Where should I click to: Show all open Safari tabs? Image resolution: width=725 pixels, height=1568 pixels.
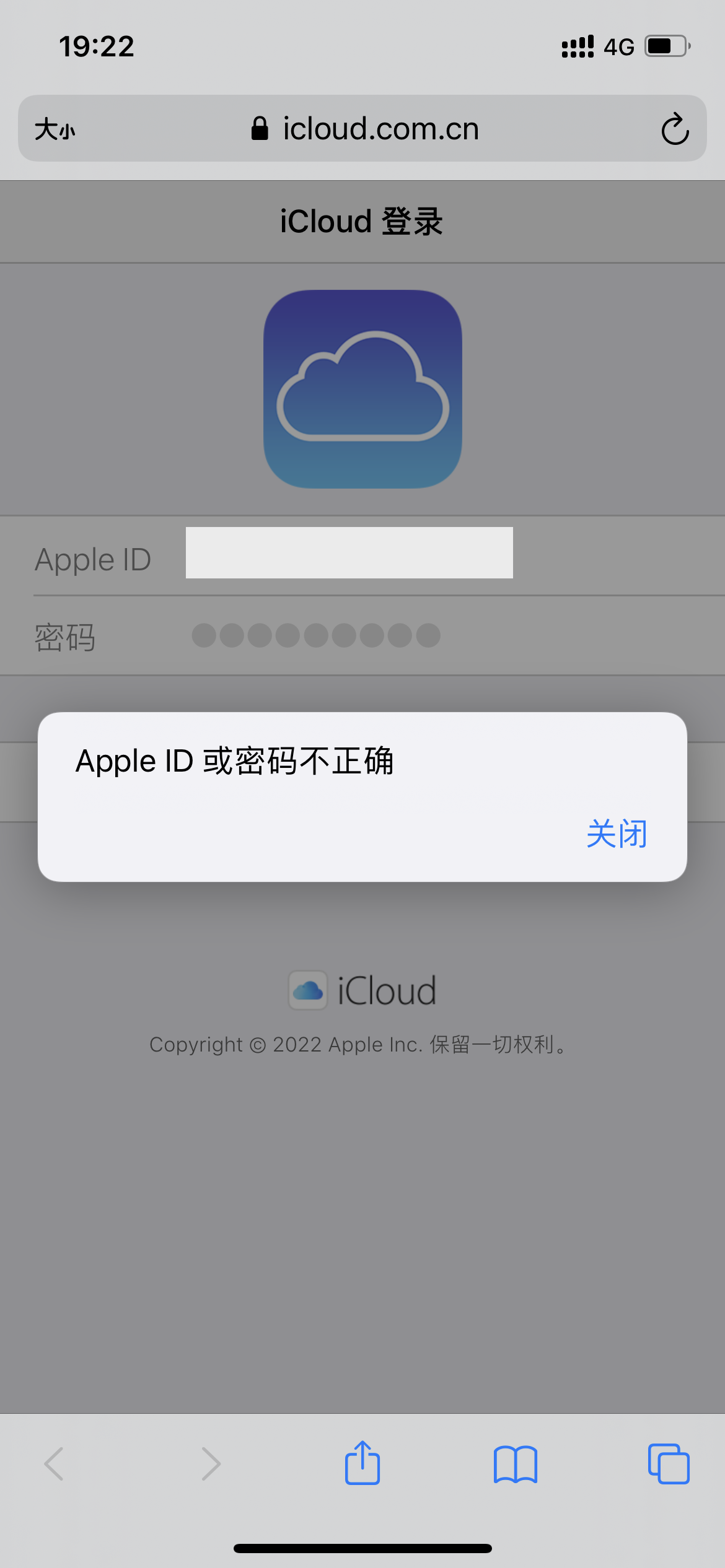point(669,1464)
